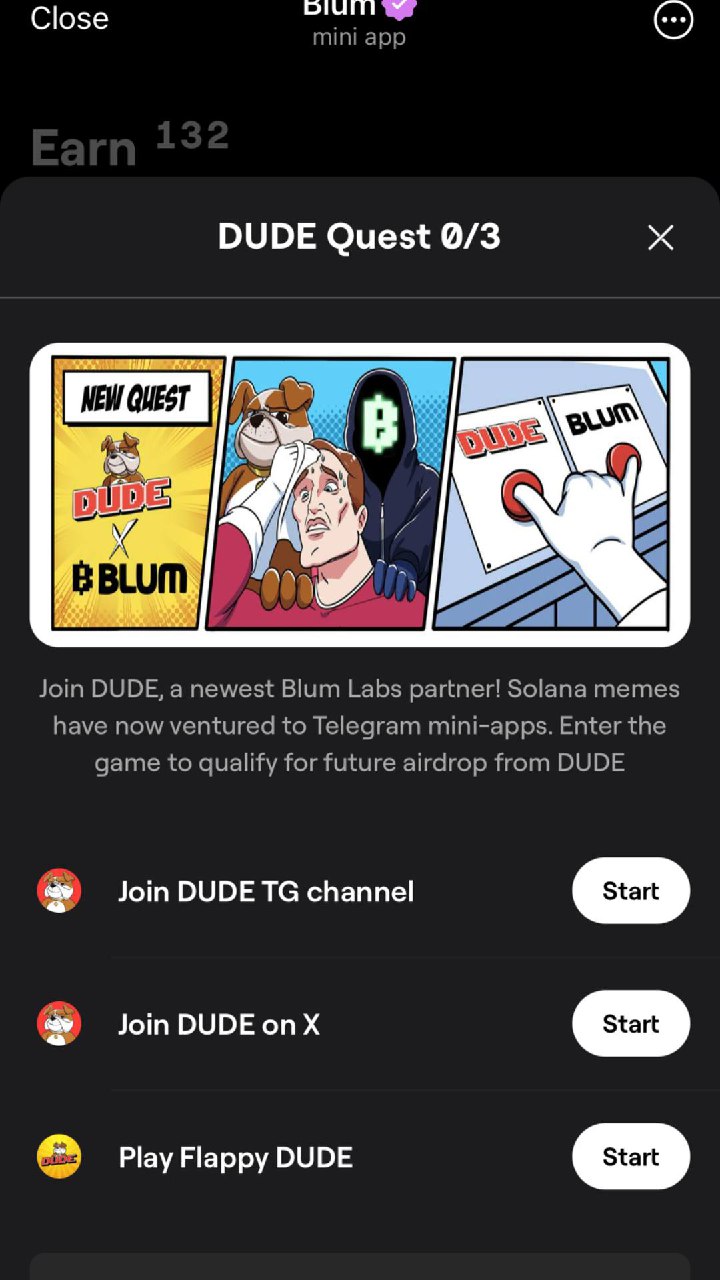Start the Play Flappy DUDE task

[630, 1156]
